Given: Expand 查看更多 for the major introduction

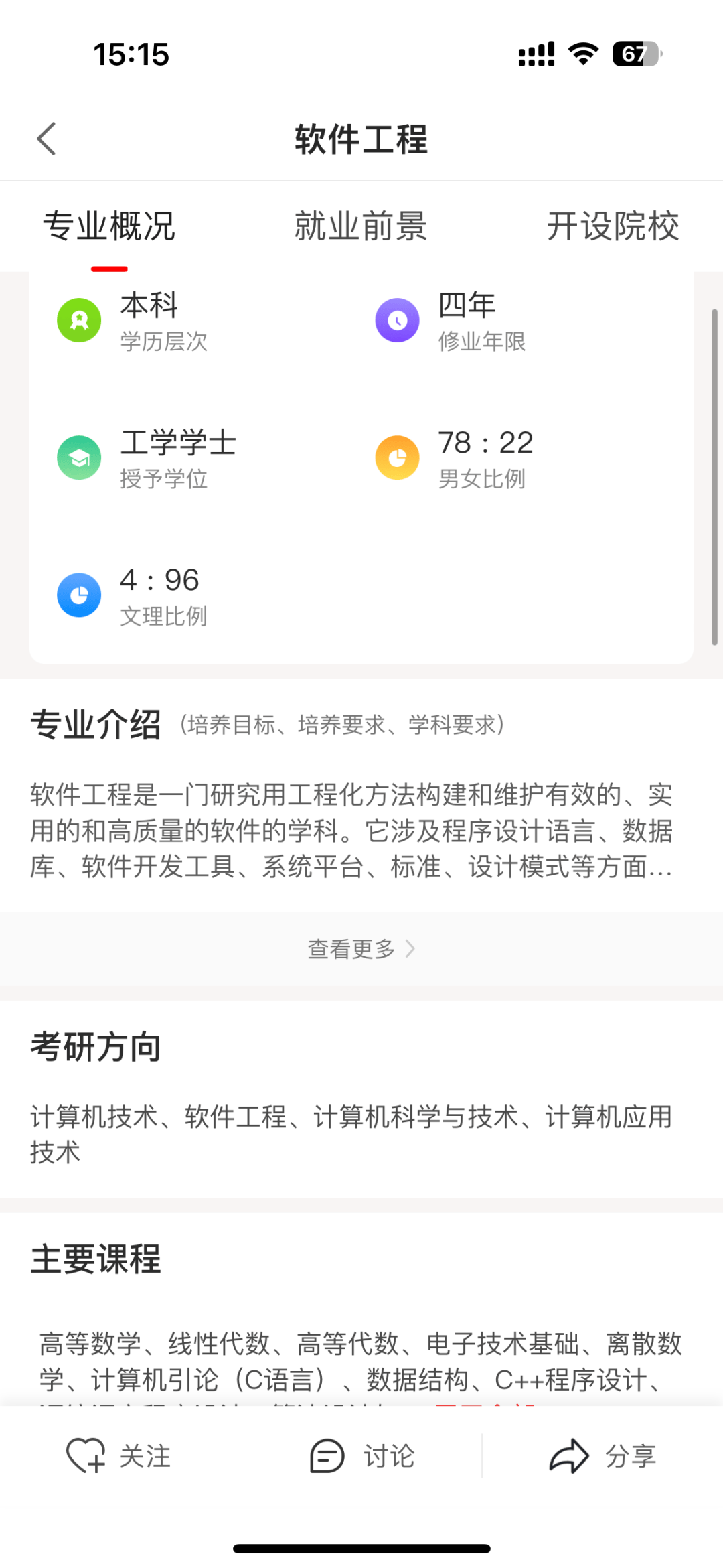Looking at the screenshot, I should 361,948.
